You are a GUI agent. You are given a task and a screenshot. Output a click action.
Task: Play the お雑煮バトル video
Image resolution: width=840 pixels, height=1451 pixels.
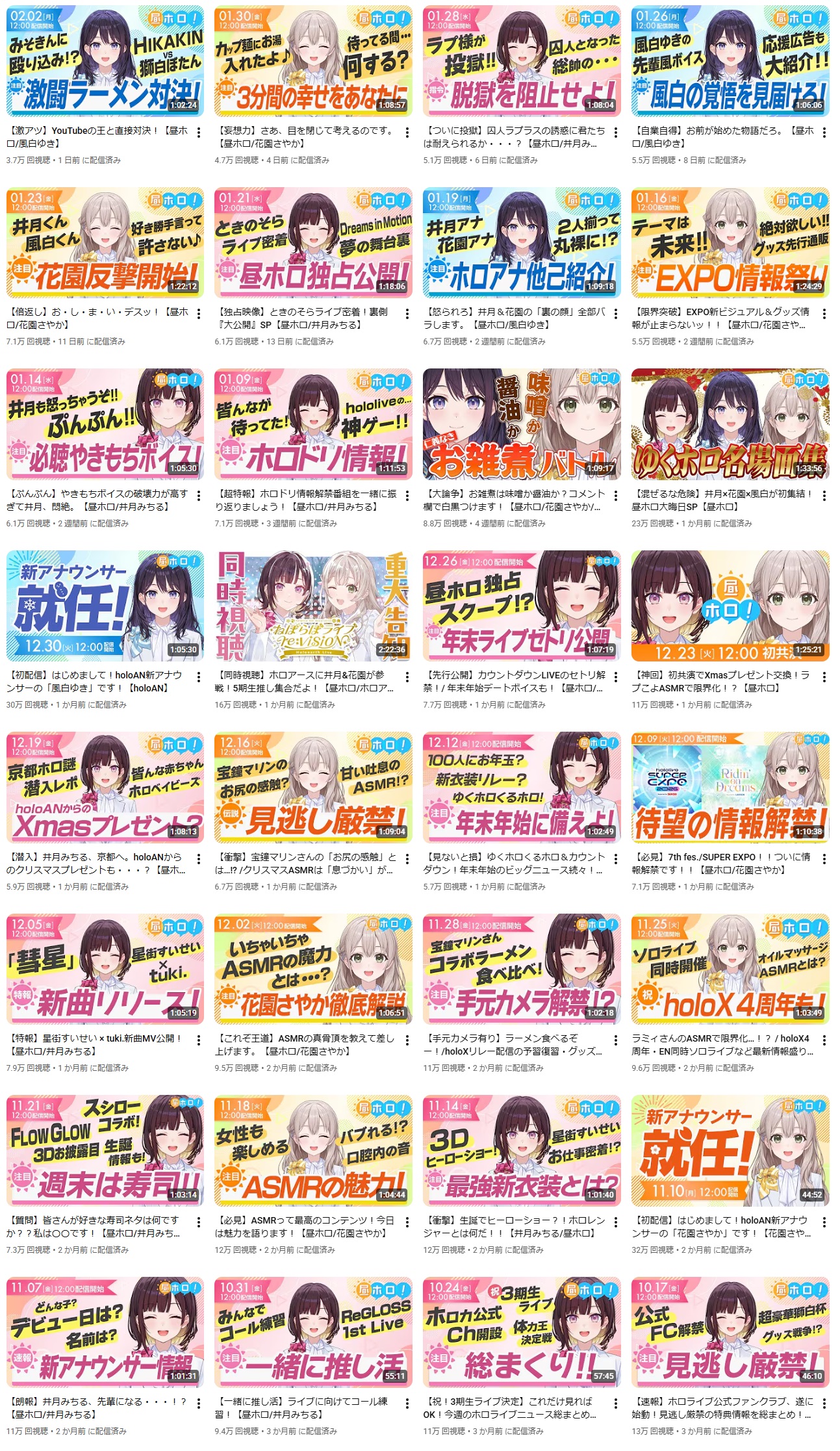[x=522, y=424]
